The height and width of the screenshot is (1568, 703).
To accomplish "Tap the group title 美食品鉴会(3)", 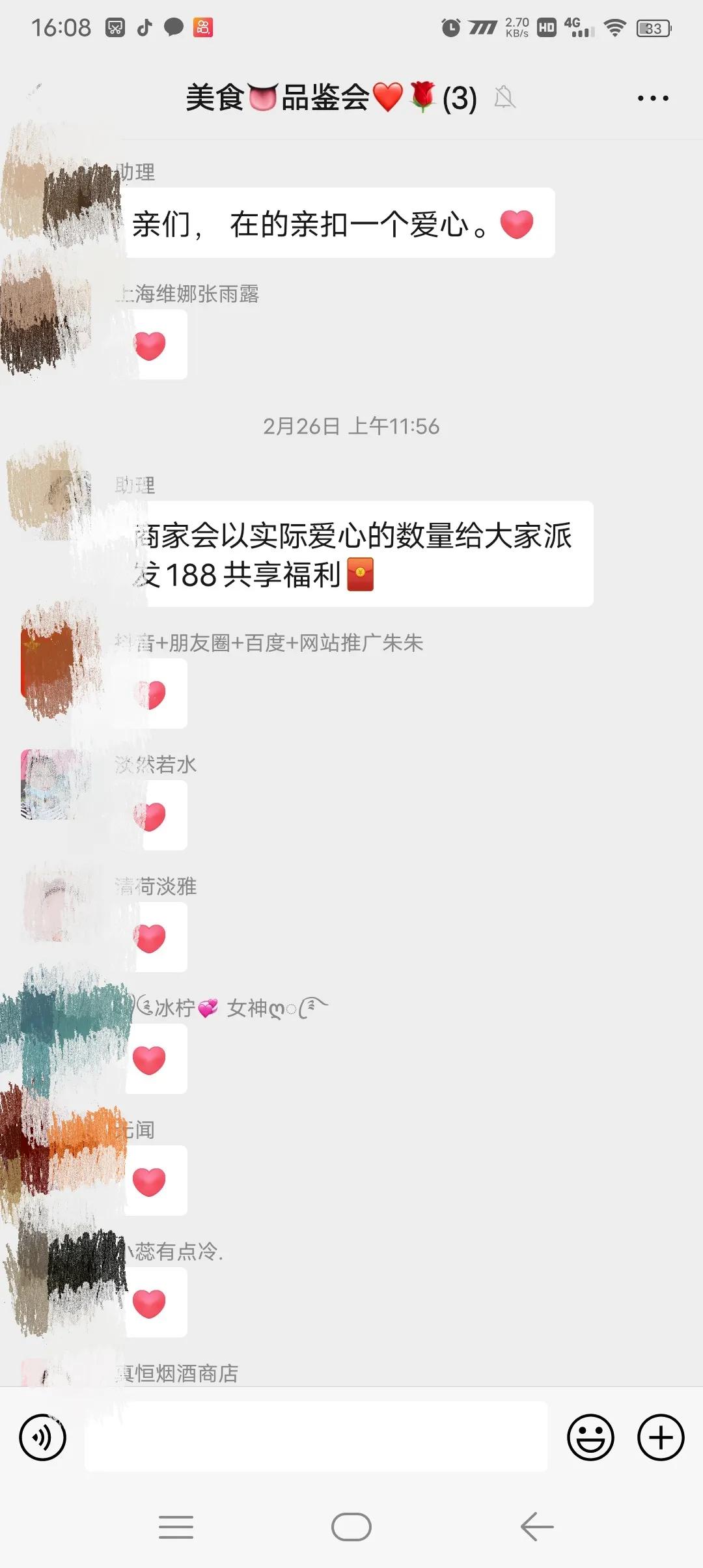I will [329, 98].
